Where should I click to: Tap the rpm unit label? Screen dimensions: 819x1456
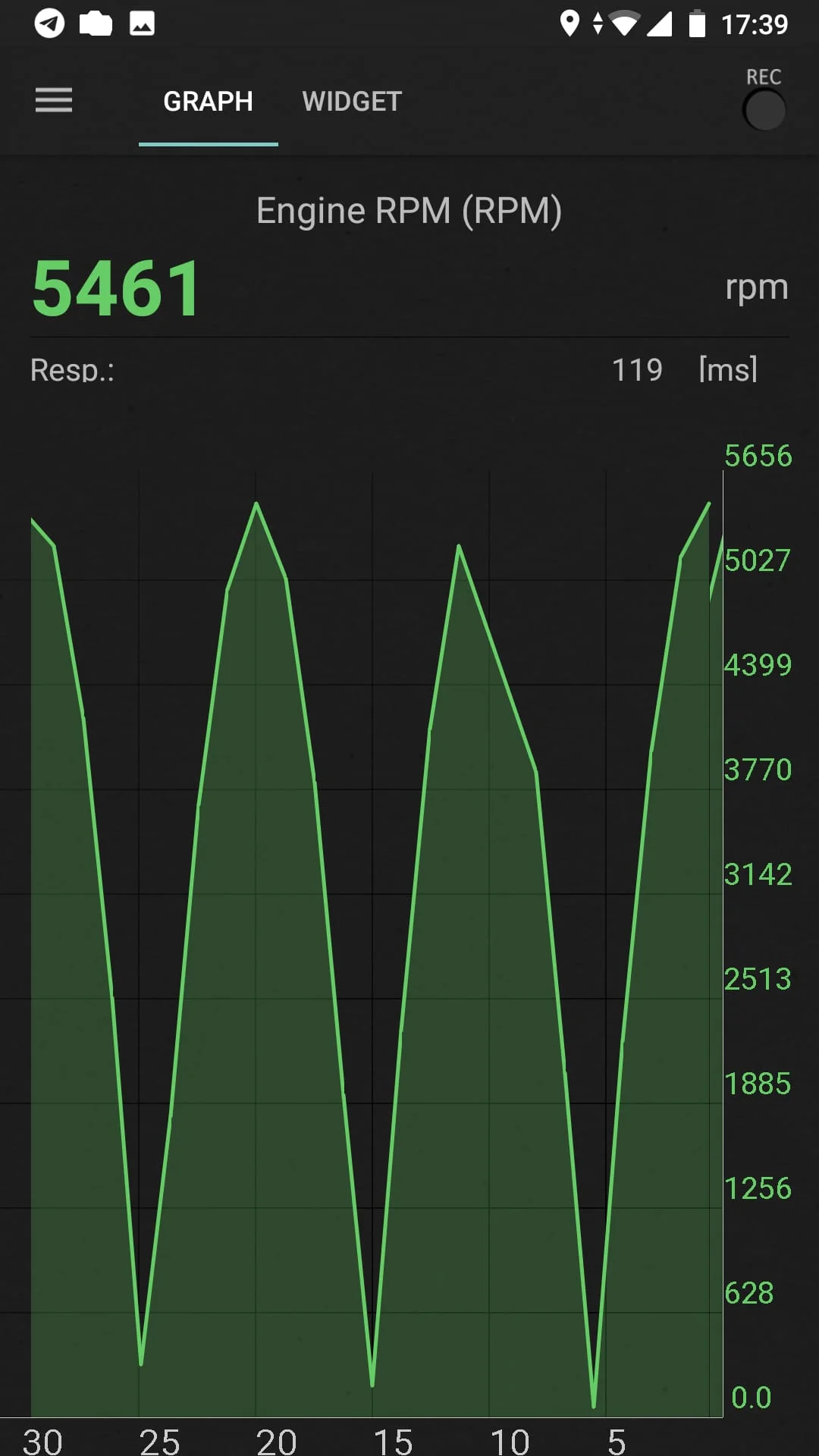click(757, 287)
